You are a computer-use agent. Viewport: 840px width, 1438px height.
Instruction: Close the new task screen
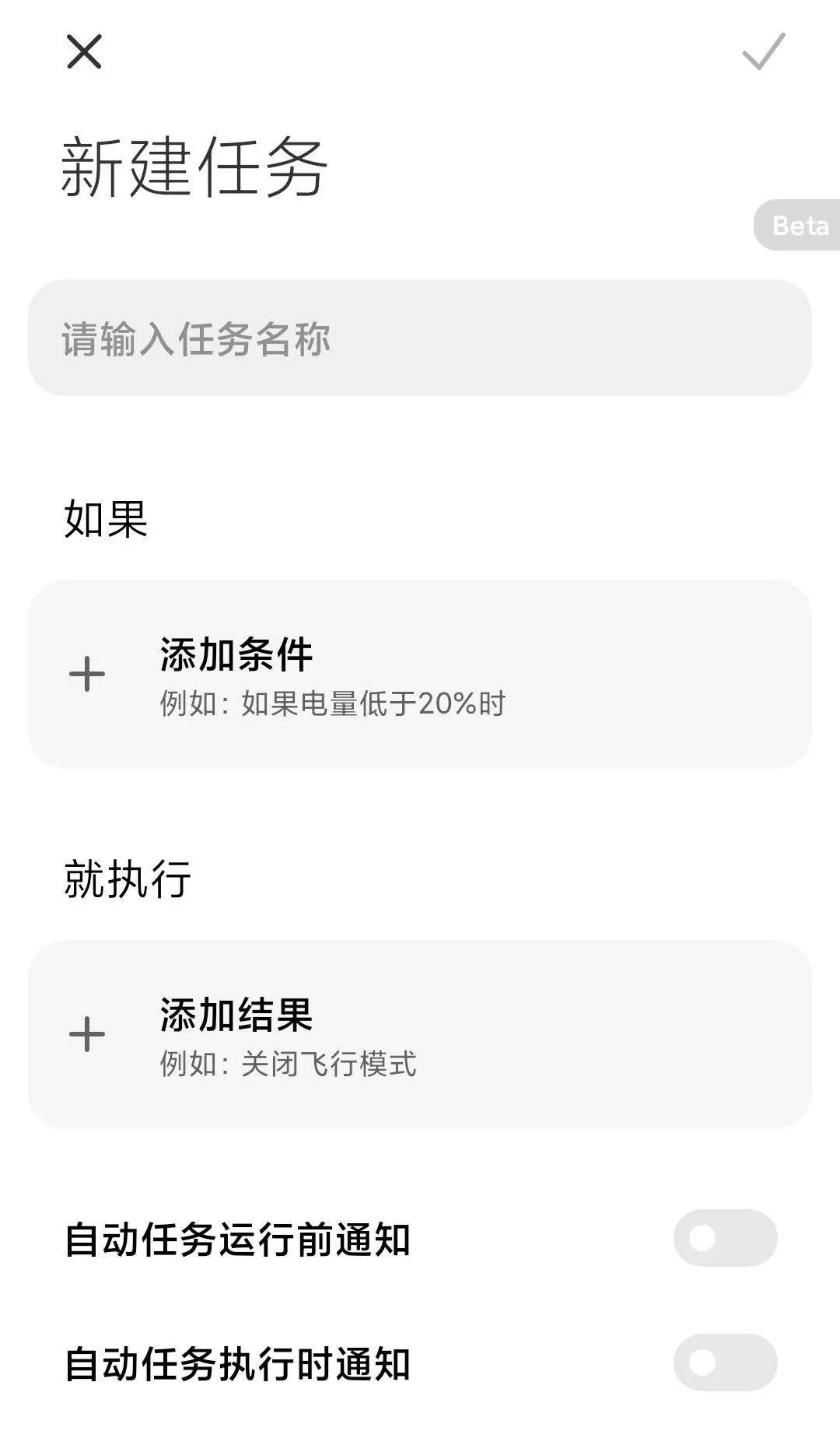(x=84, y=51)
